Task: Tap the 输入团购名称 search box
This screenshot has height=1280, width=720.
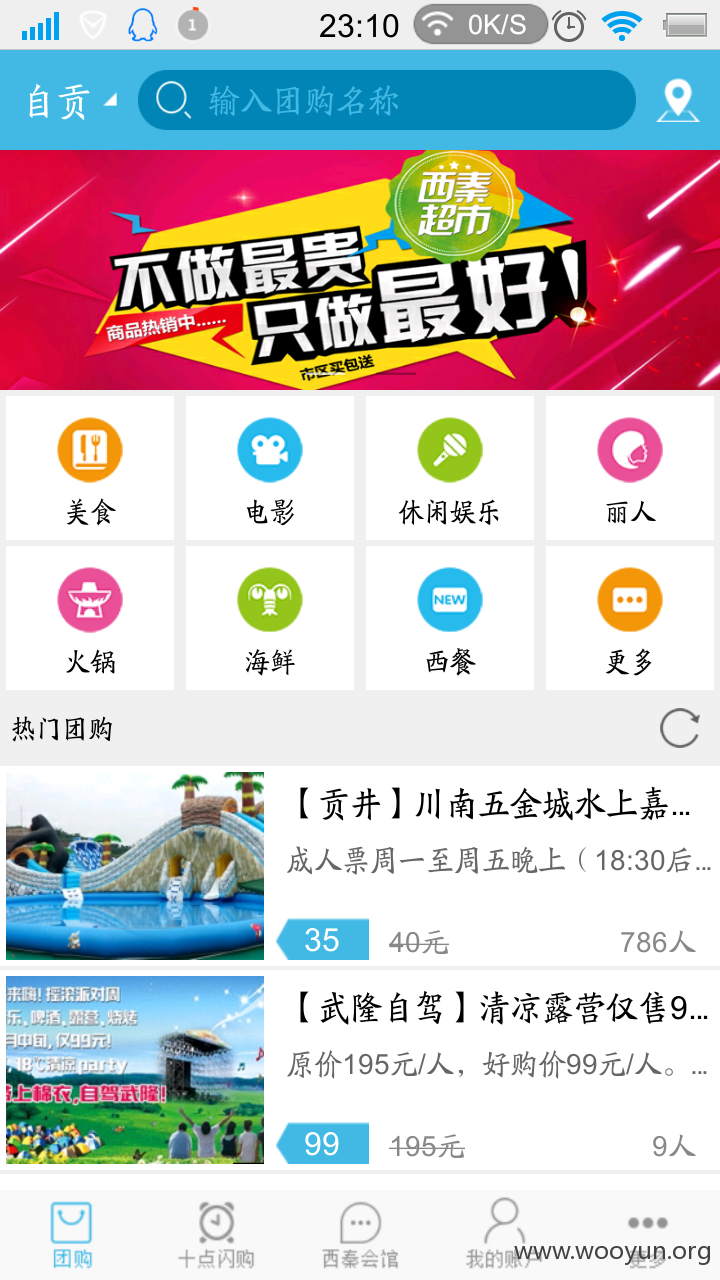Action: pyautogui.click(x=387, y=100)
